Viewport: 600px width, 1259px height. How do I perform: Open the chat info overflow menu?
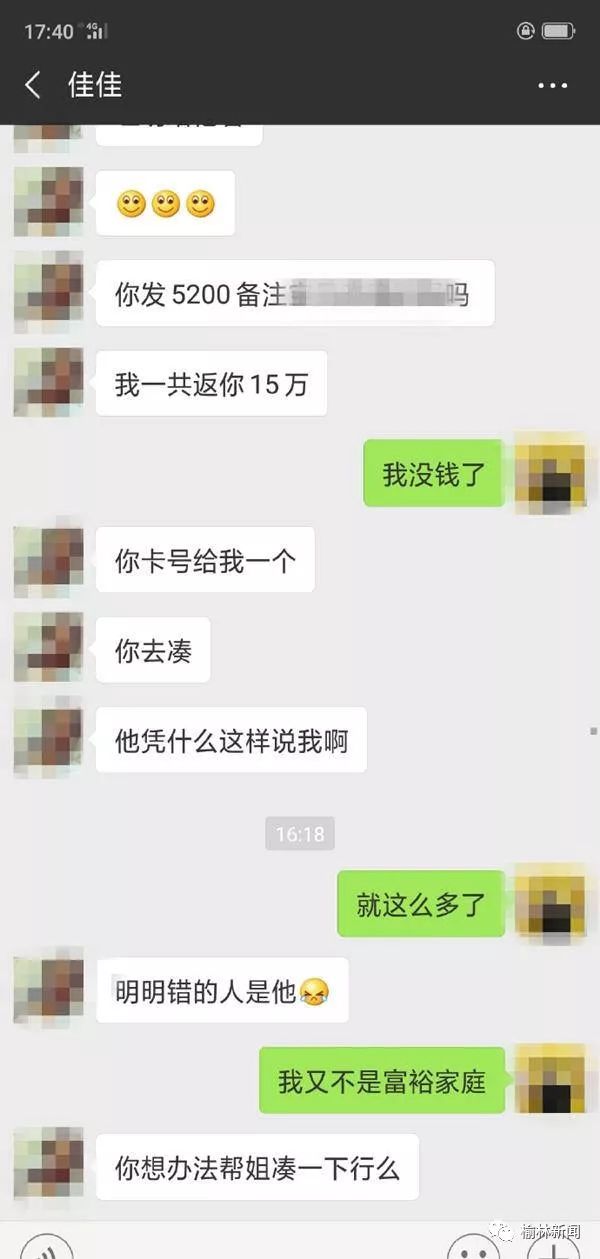coord(552,86)
